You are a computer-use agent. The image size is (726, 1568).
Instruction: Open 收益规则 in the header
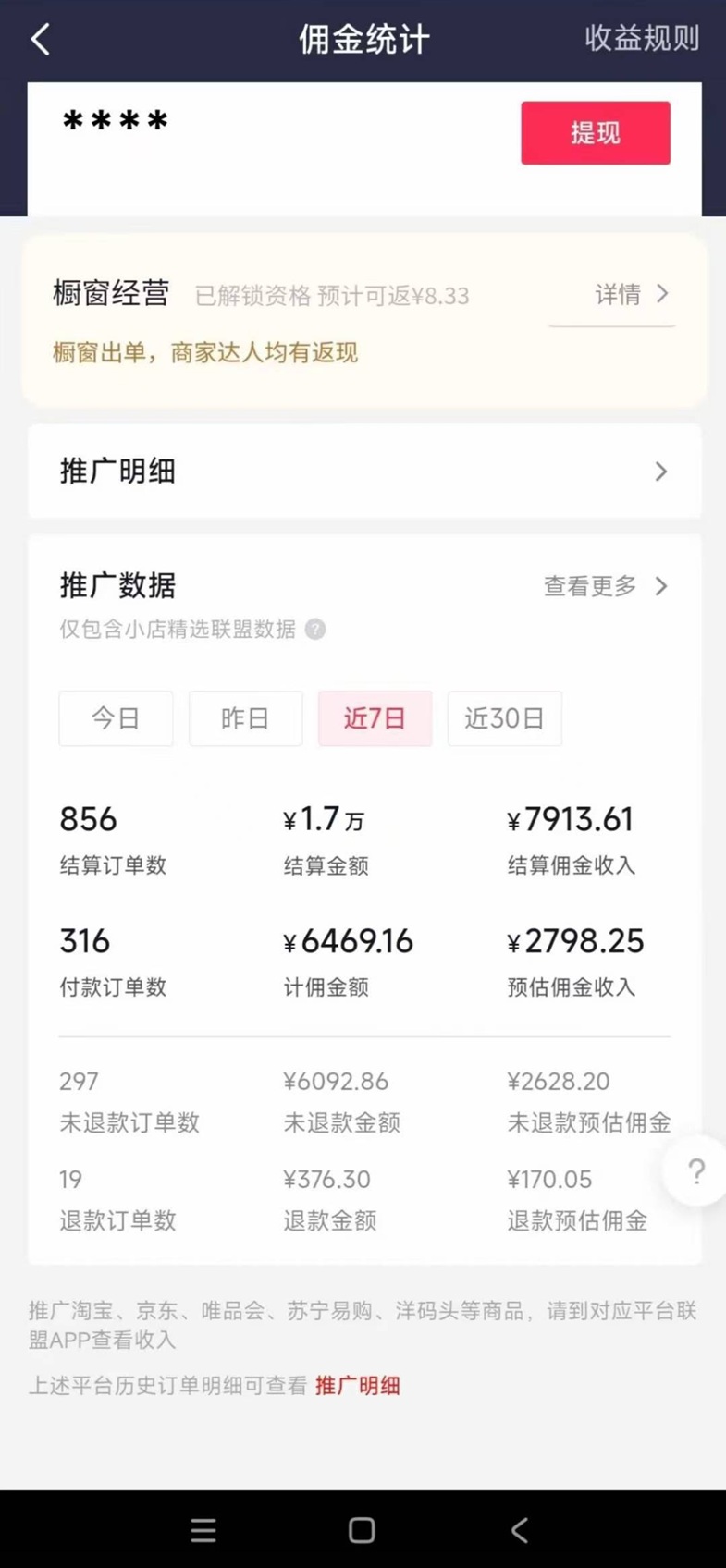click(642, 39)
